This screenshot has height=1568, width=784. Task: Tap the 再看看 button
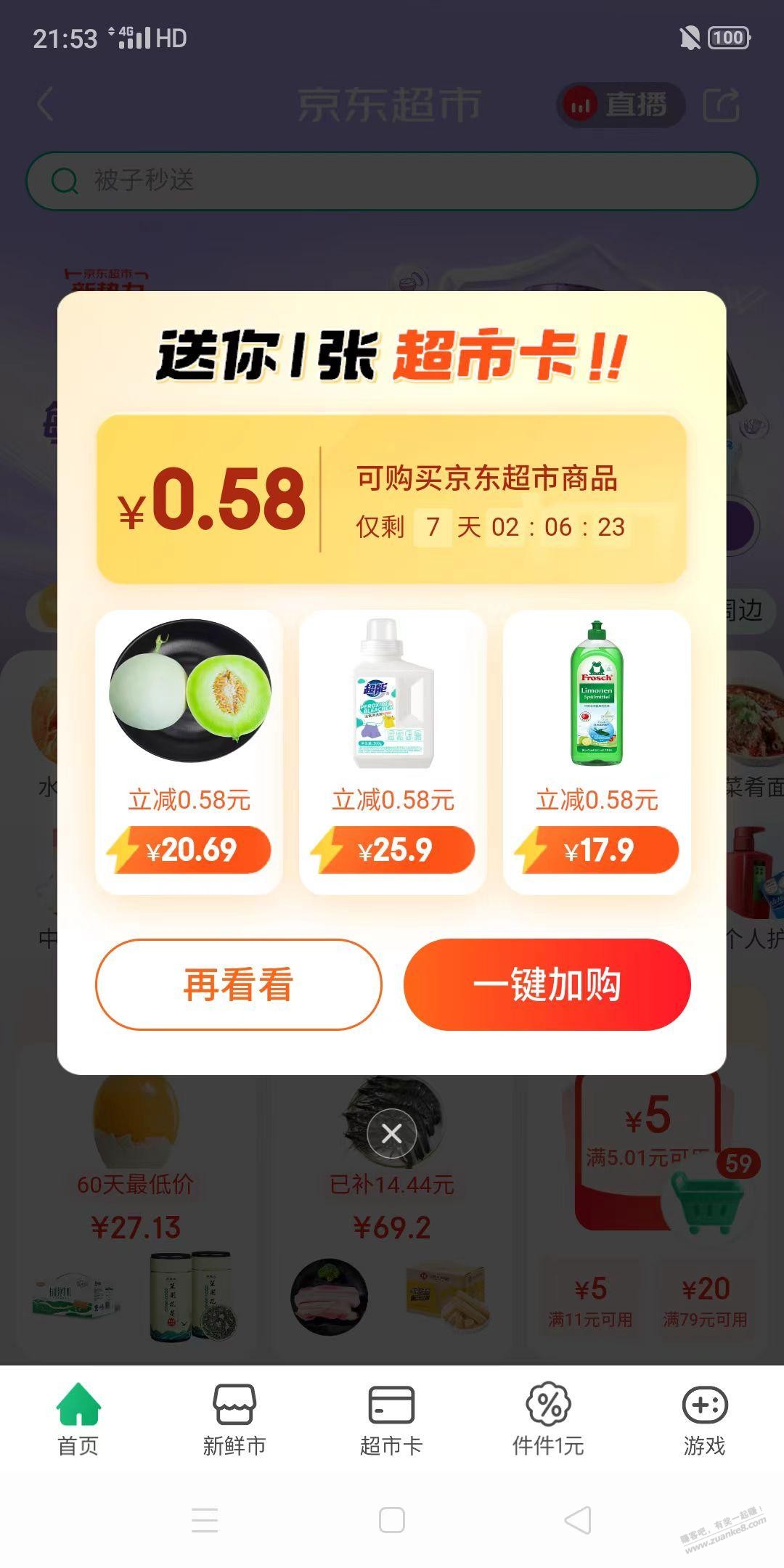pyautogui.click(x=238, y=984)
